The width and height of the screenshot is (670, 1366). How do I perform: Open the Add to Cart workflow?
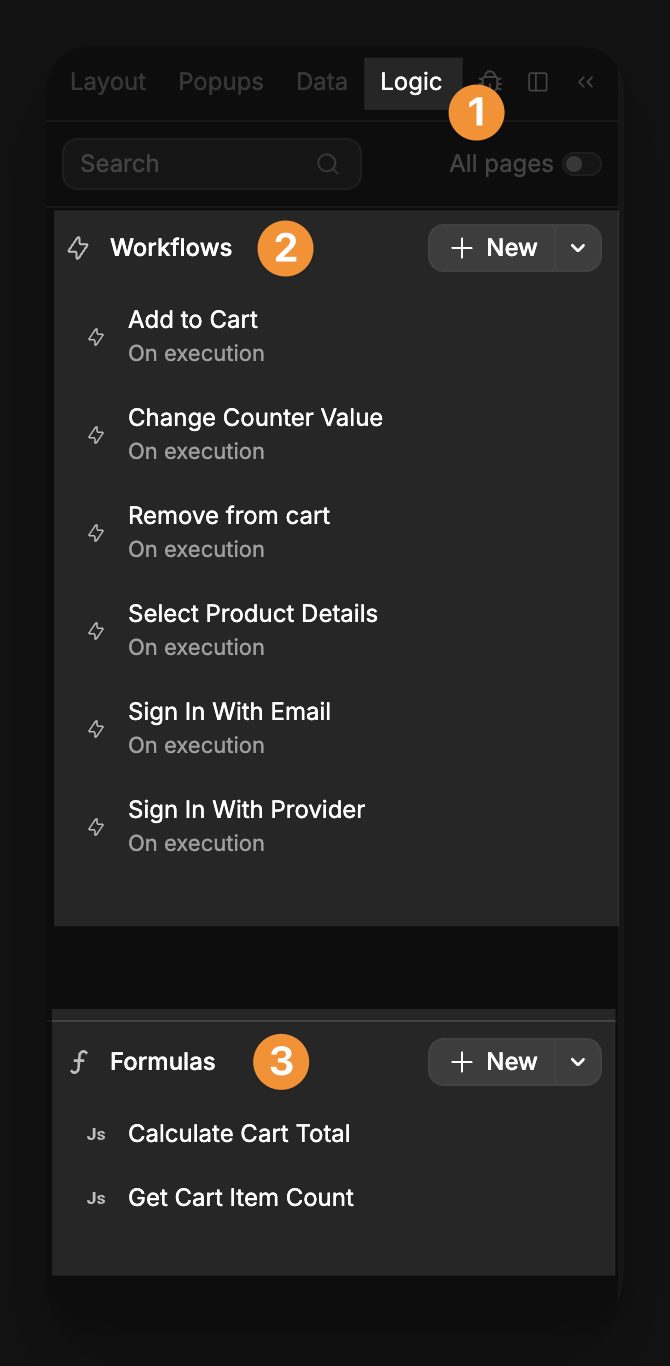point(194,335)
